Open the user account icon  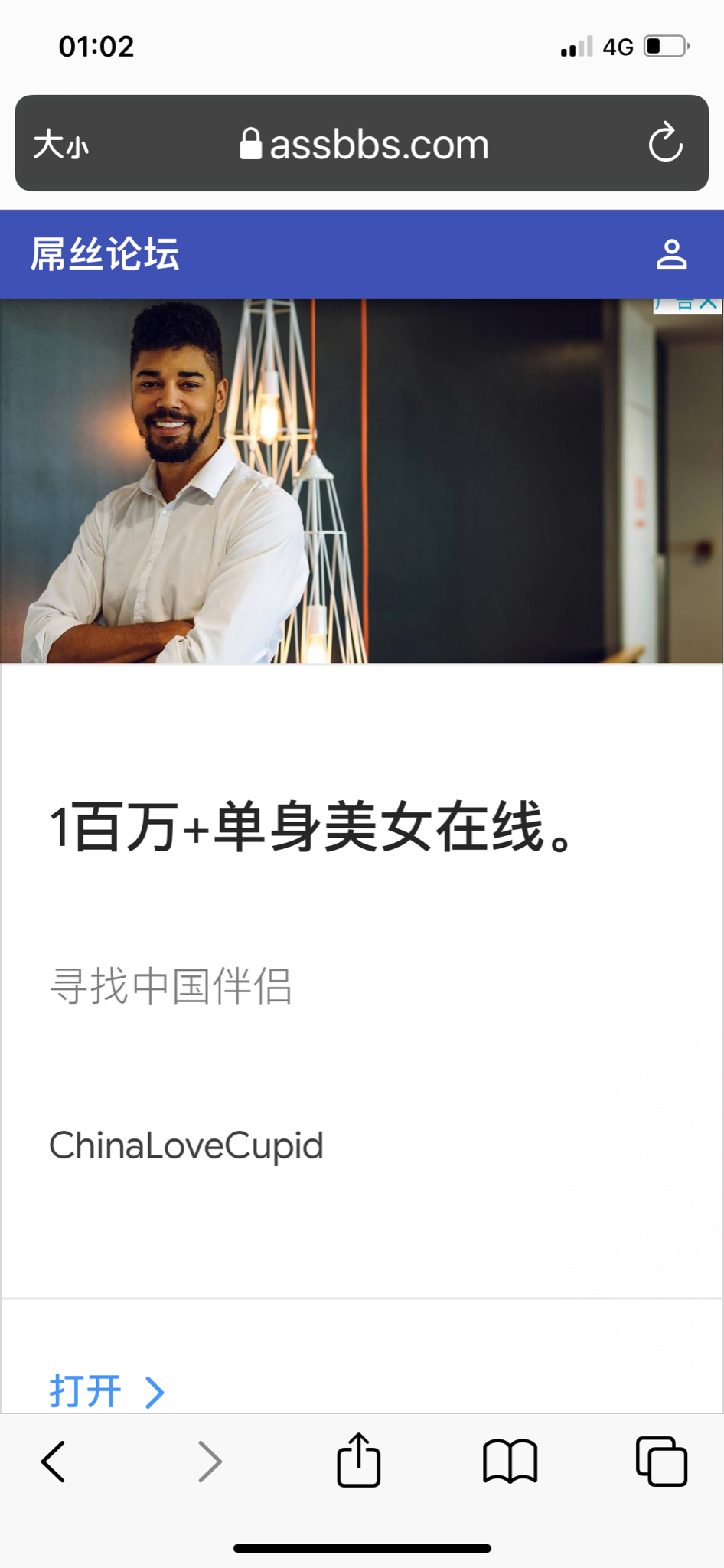pyautogui.click(x=671, y=254)
